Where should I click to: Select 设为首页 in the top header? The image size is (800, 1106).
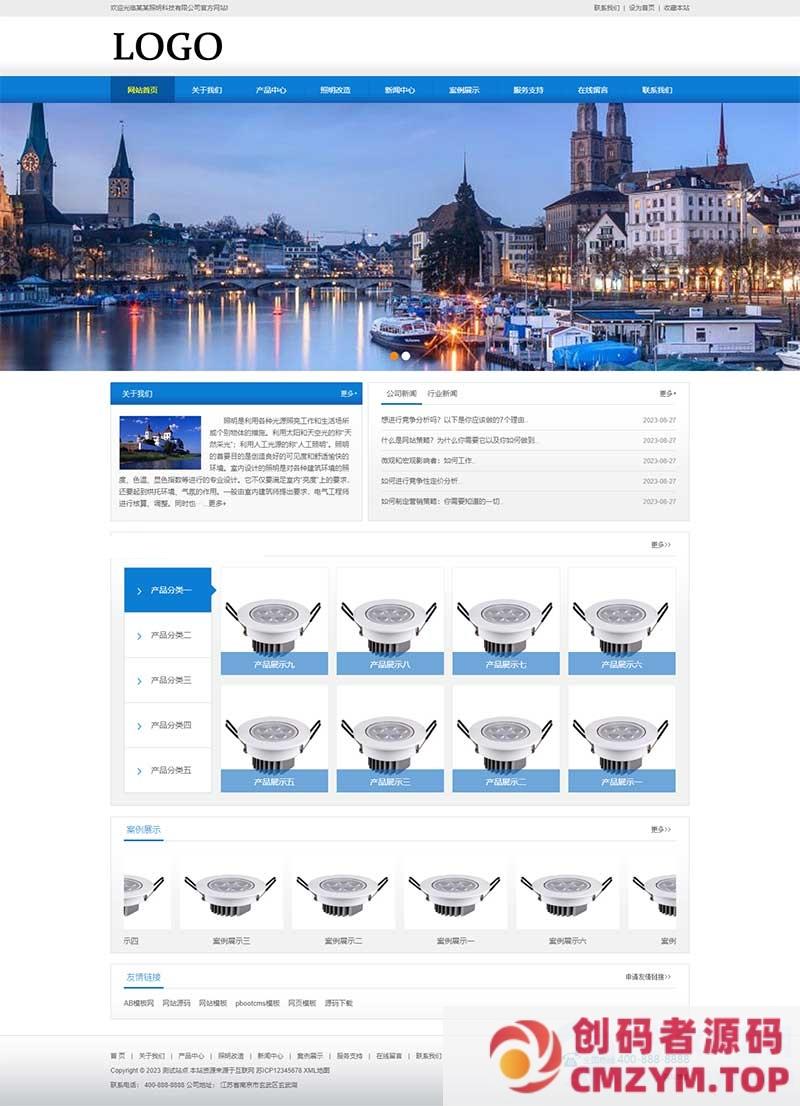pos(641,7)
